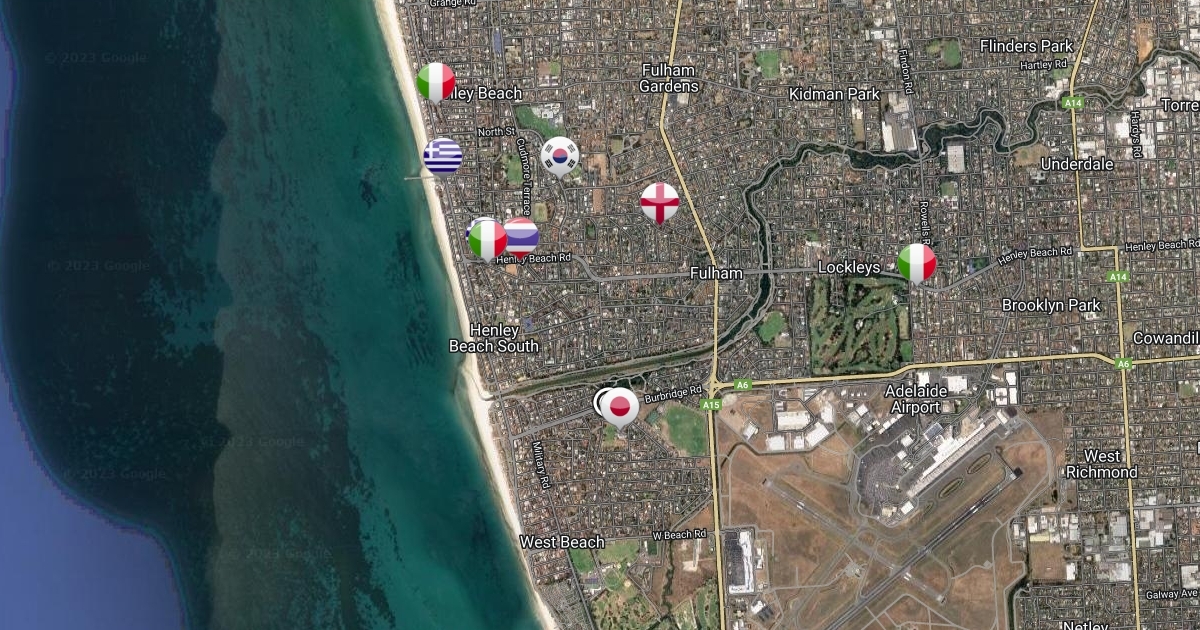Open the Greek flag marker
This screenshot has height=630, width=1200.
tap(443, 157)
